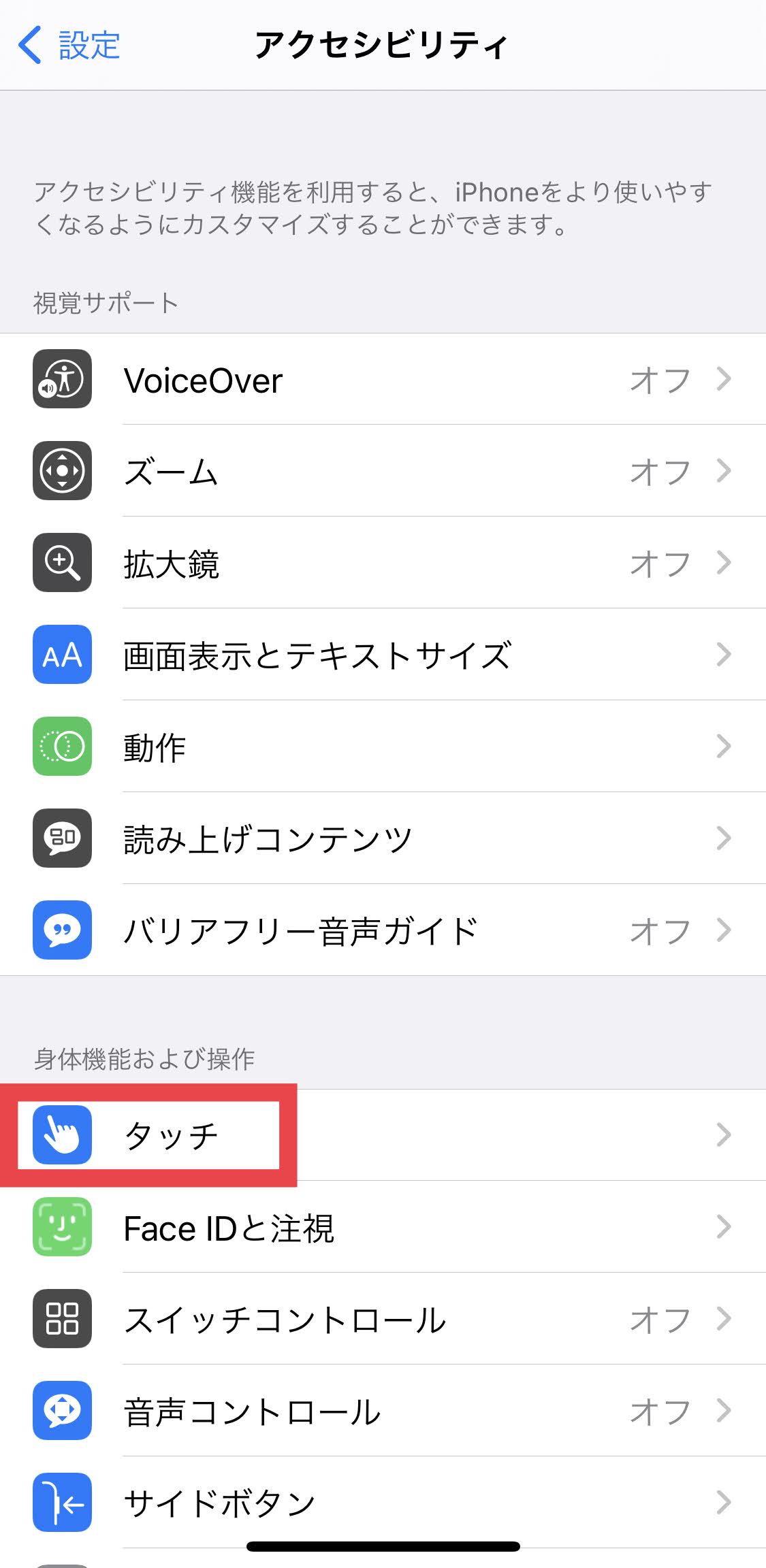Image resolution: width=766 pixels, height=1568 pixels.
Task: Open VoiceOver settings
Action: 381,379
